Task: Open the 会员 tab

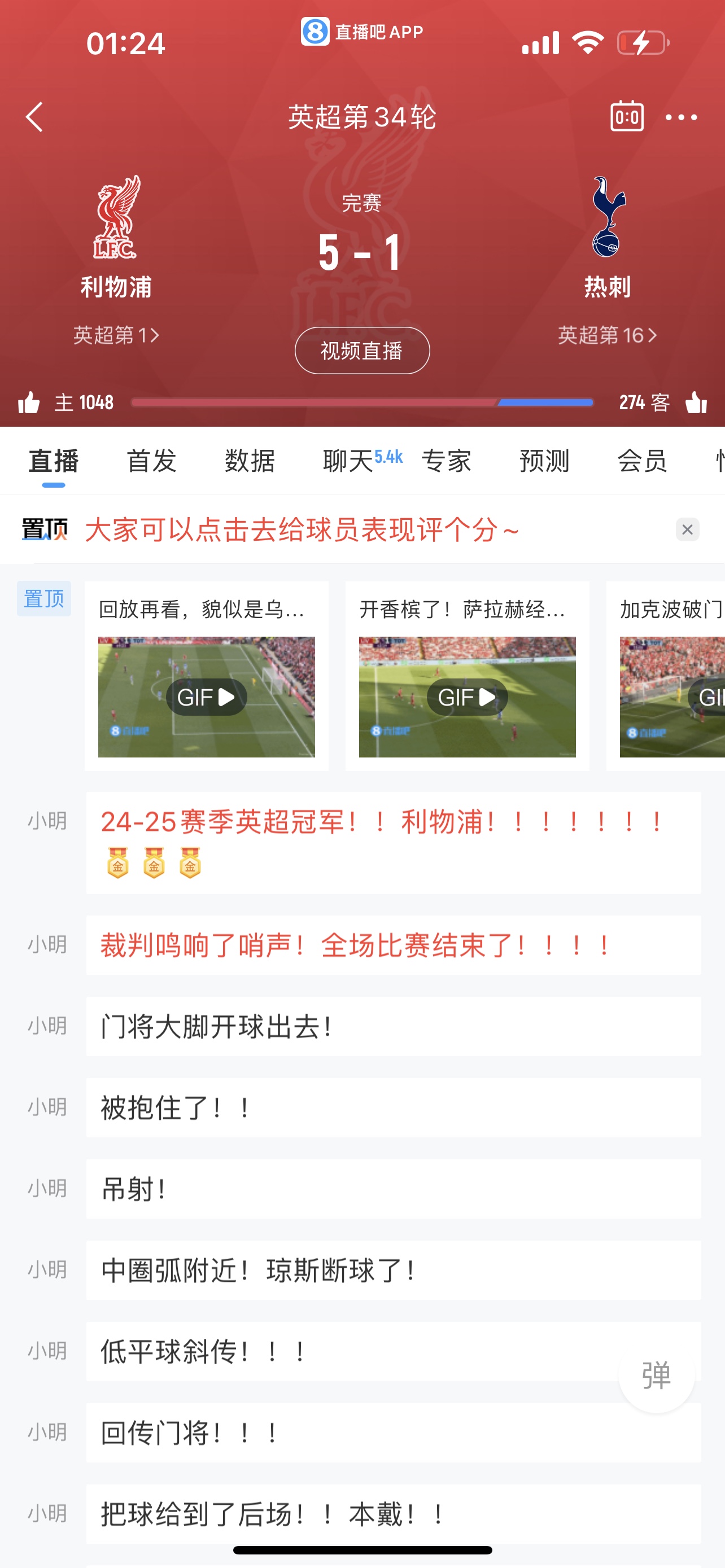Action: click(x=642, y=461)
